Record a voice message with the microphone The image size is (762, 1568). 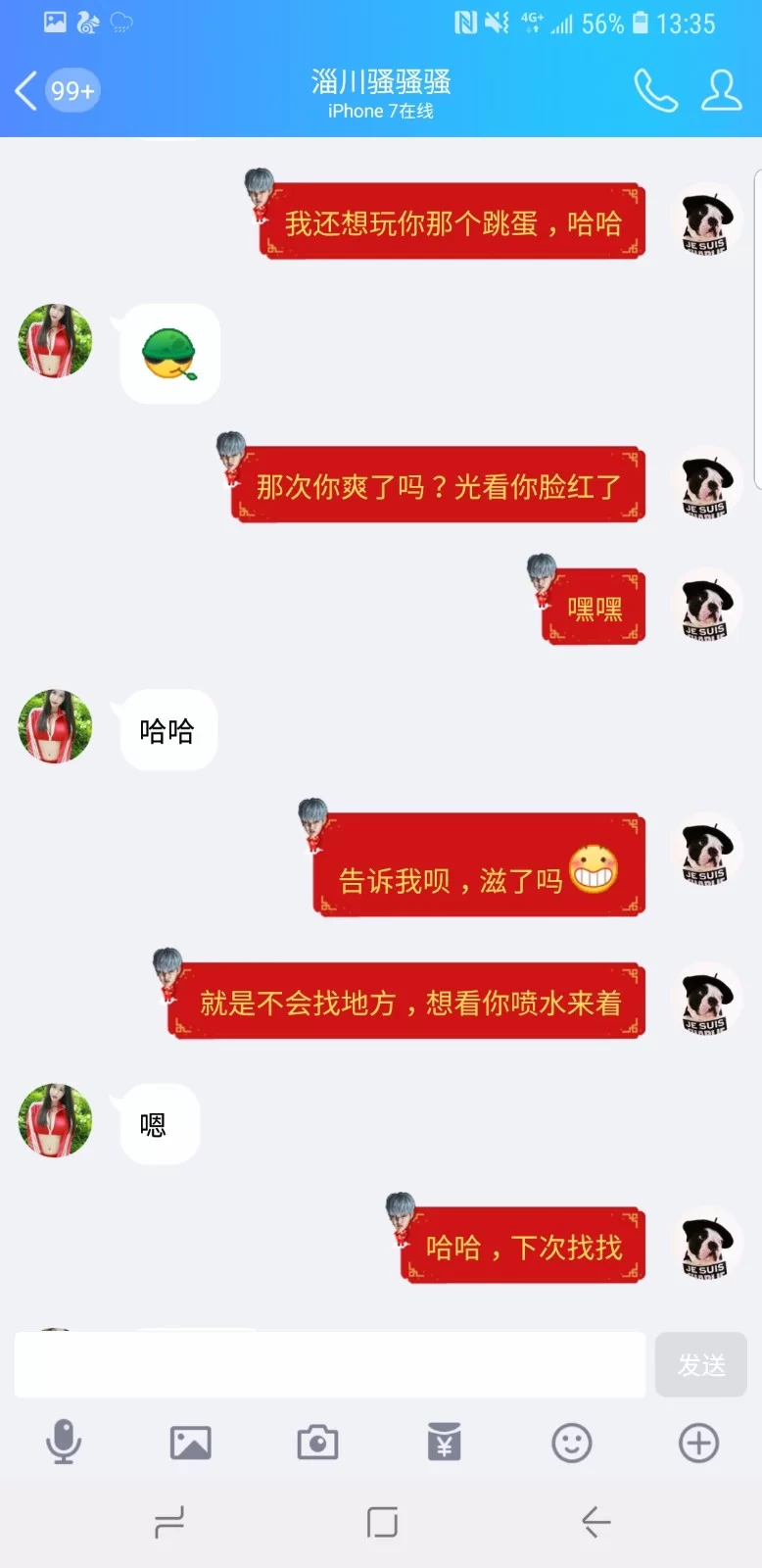point(64,1442)
